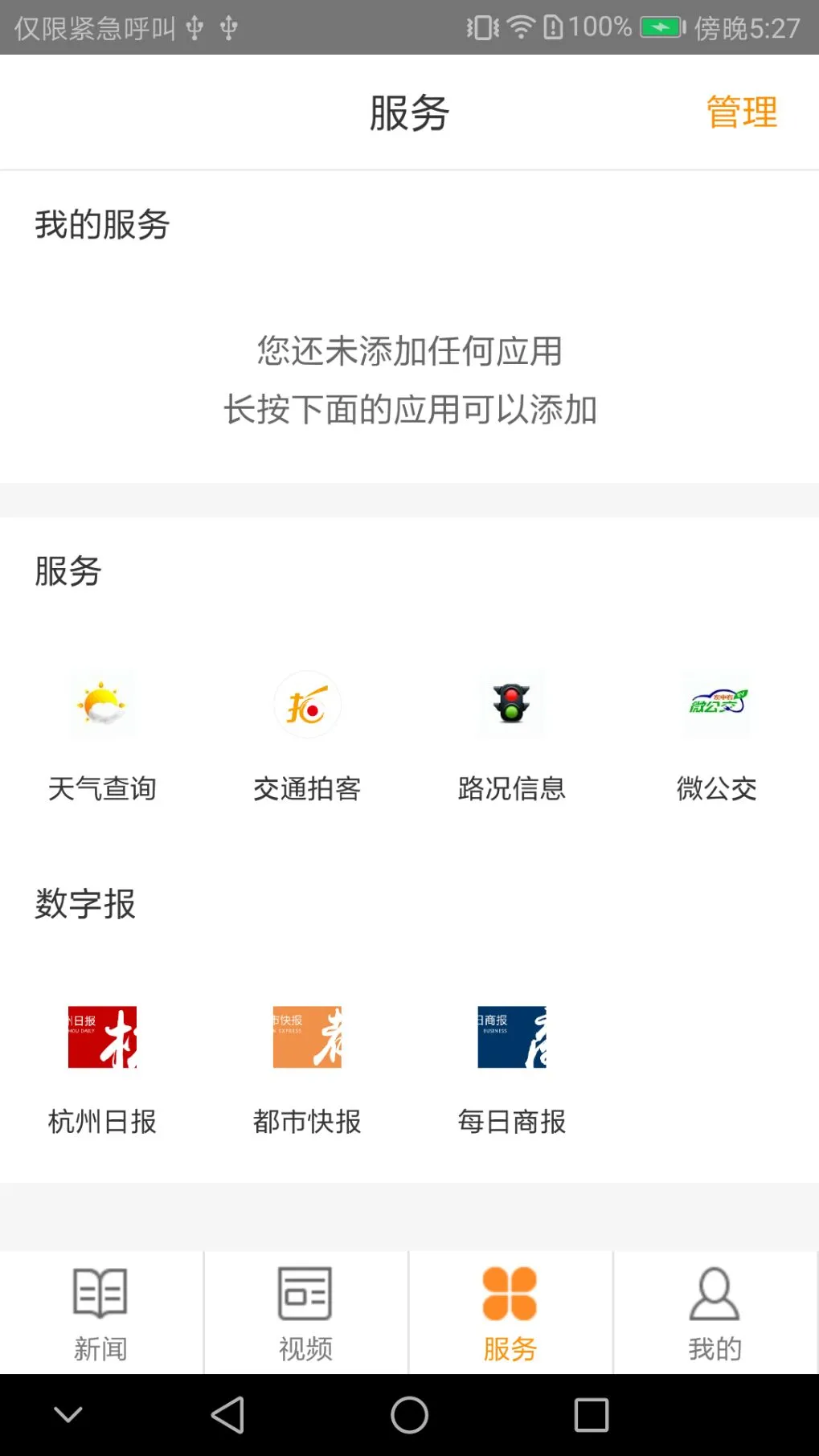This screenshot has height=1456, width=819.
Task: Tap the 管理 manage button
Action: (740, 112)
